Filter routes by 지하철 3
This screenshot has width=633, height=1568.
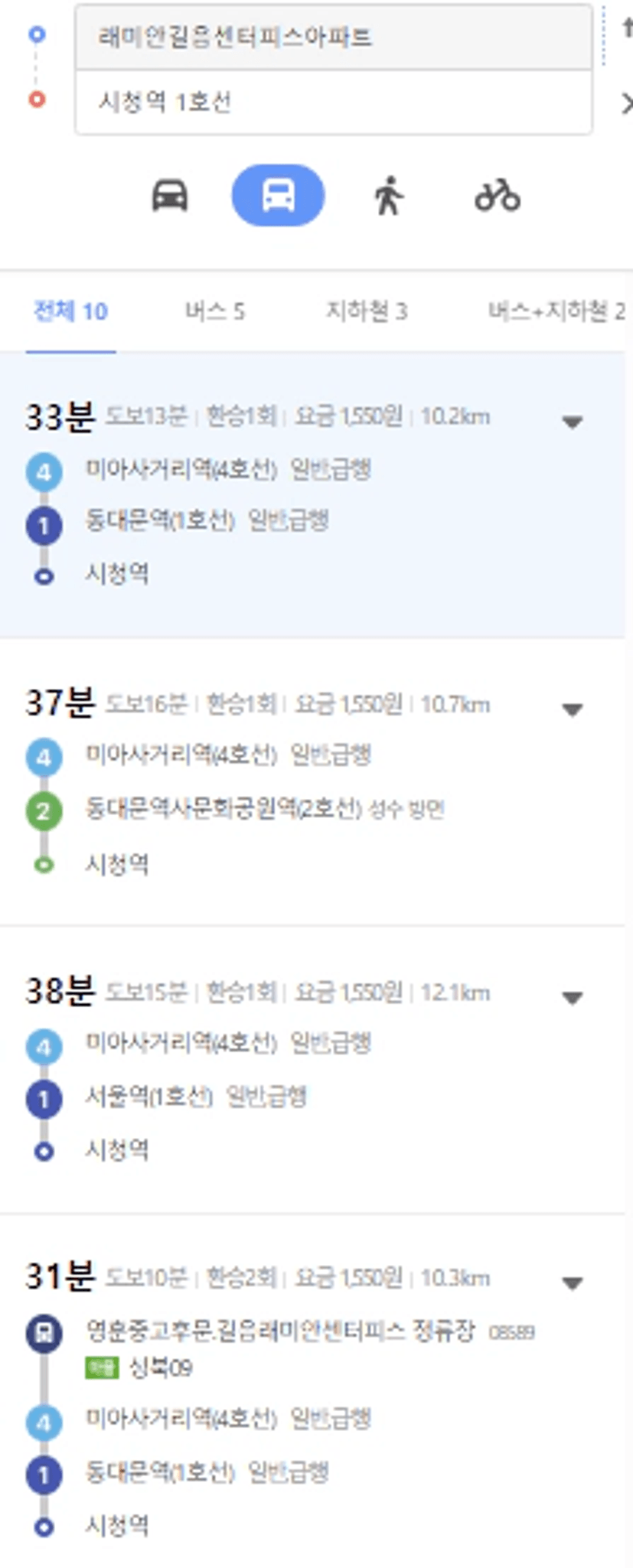(x=367, y=311)
